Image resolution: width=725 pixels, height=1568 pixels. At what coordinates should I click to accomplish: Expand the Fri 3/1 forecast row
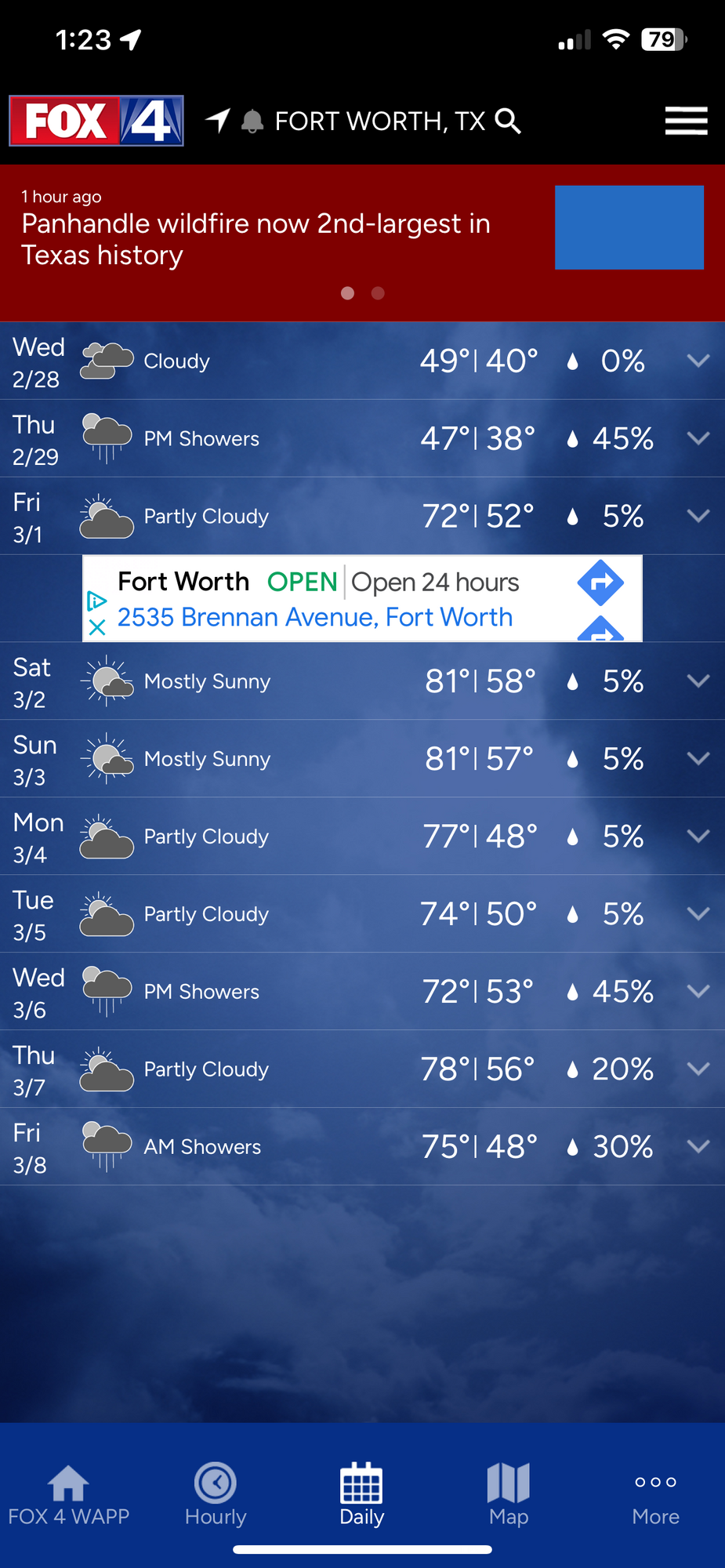698,516
